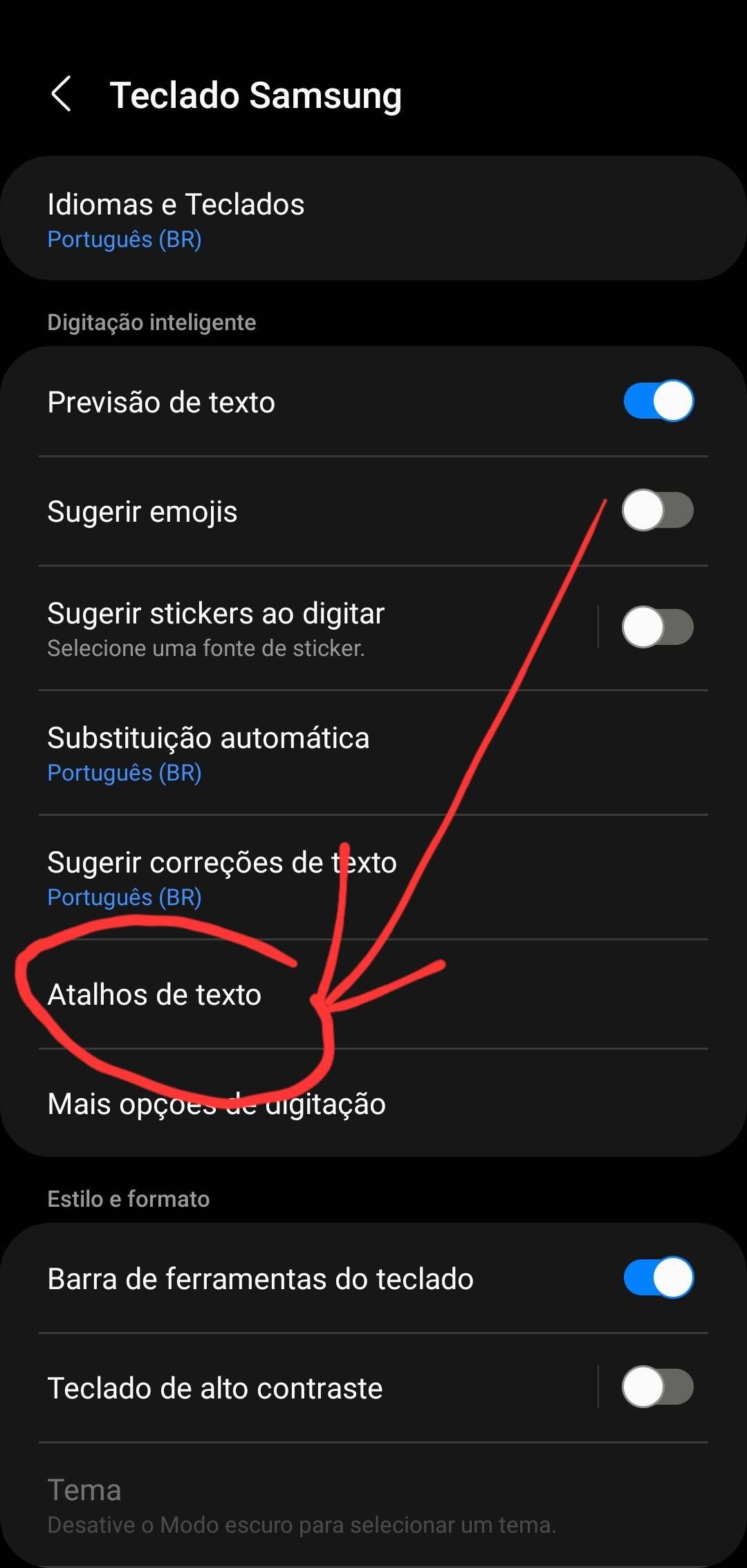
Task: Tap Selecione uma fonte de sticker text
Action: pyautogui.click(x=207, y=648)
